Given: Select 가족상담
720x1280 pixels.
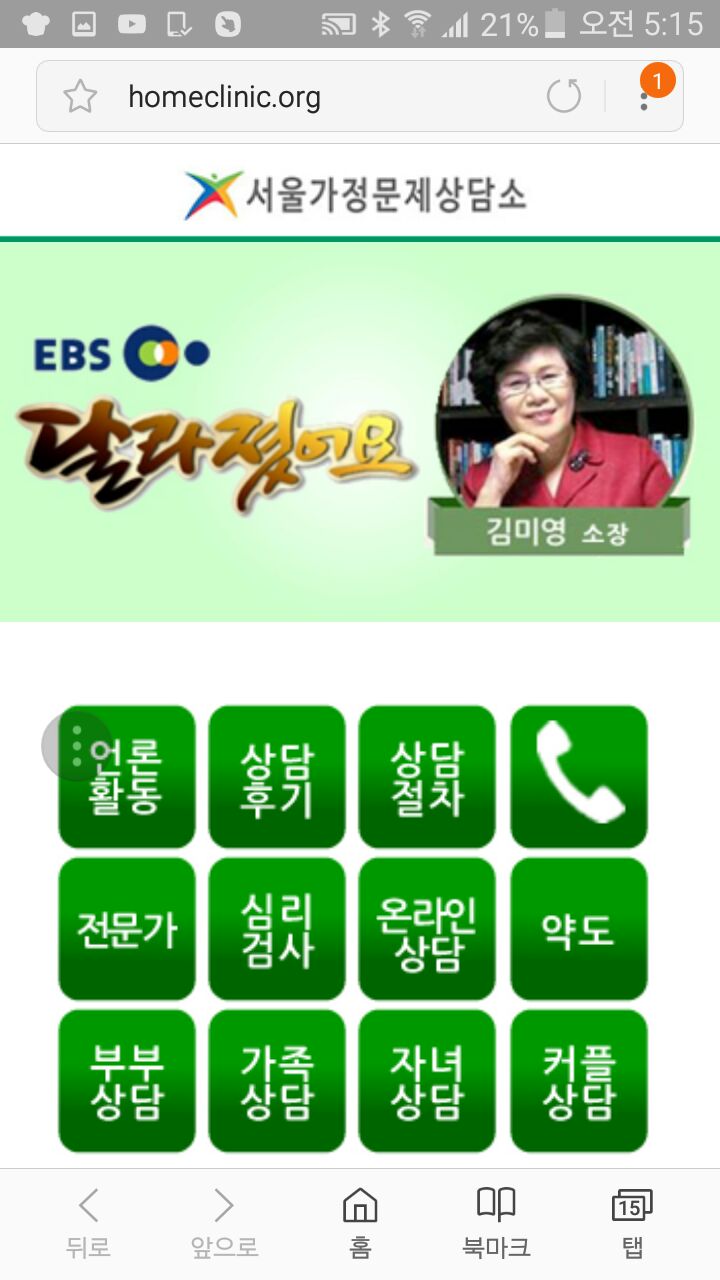Looking at the screenshot, I should pos(277,1081).
